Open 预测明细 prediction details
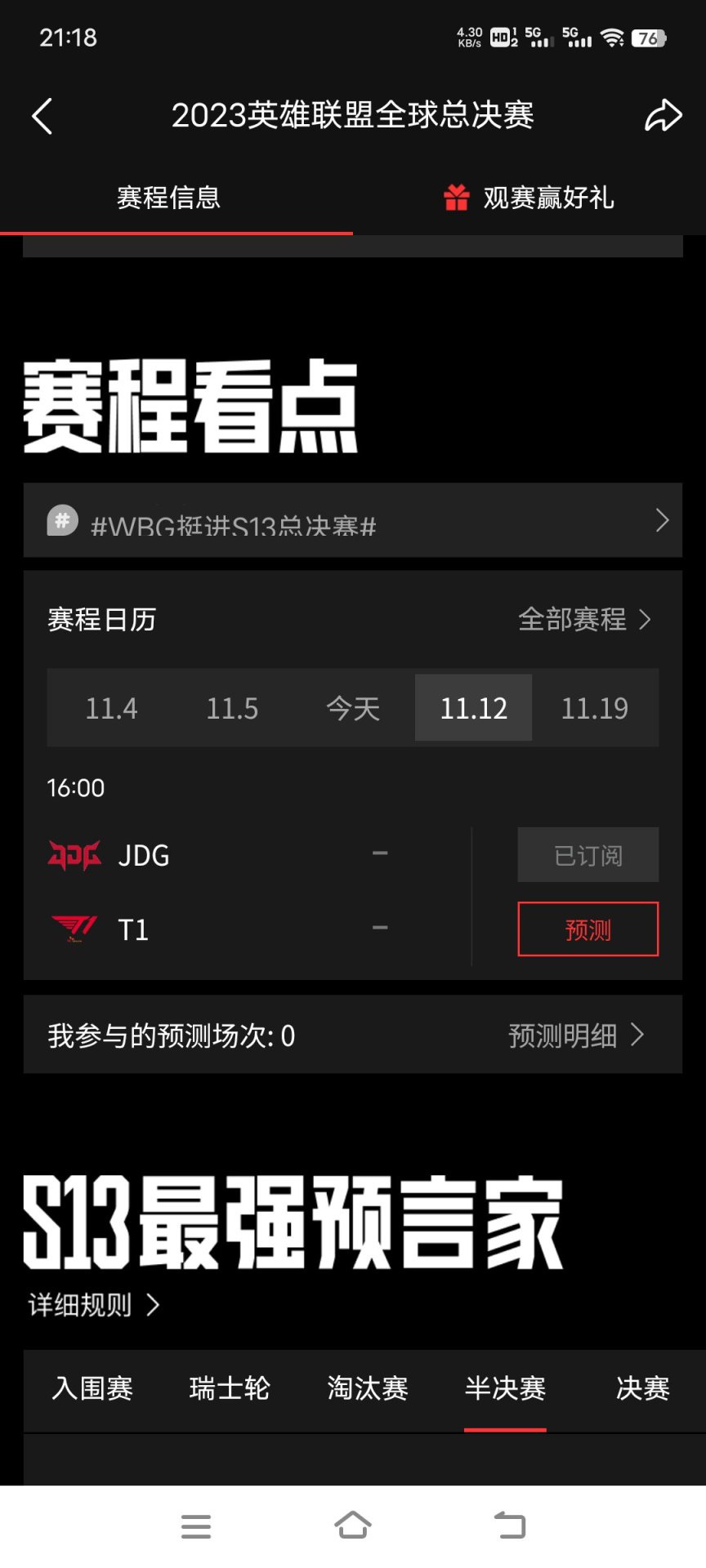The width and height of the screenshot is (706, 1568). [576, 1036]
